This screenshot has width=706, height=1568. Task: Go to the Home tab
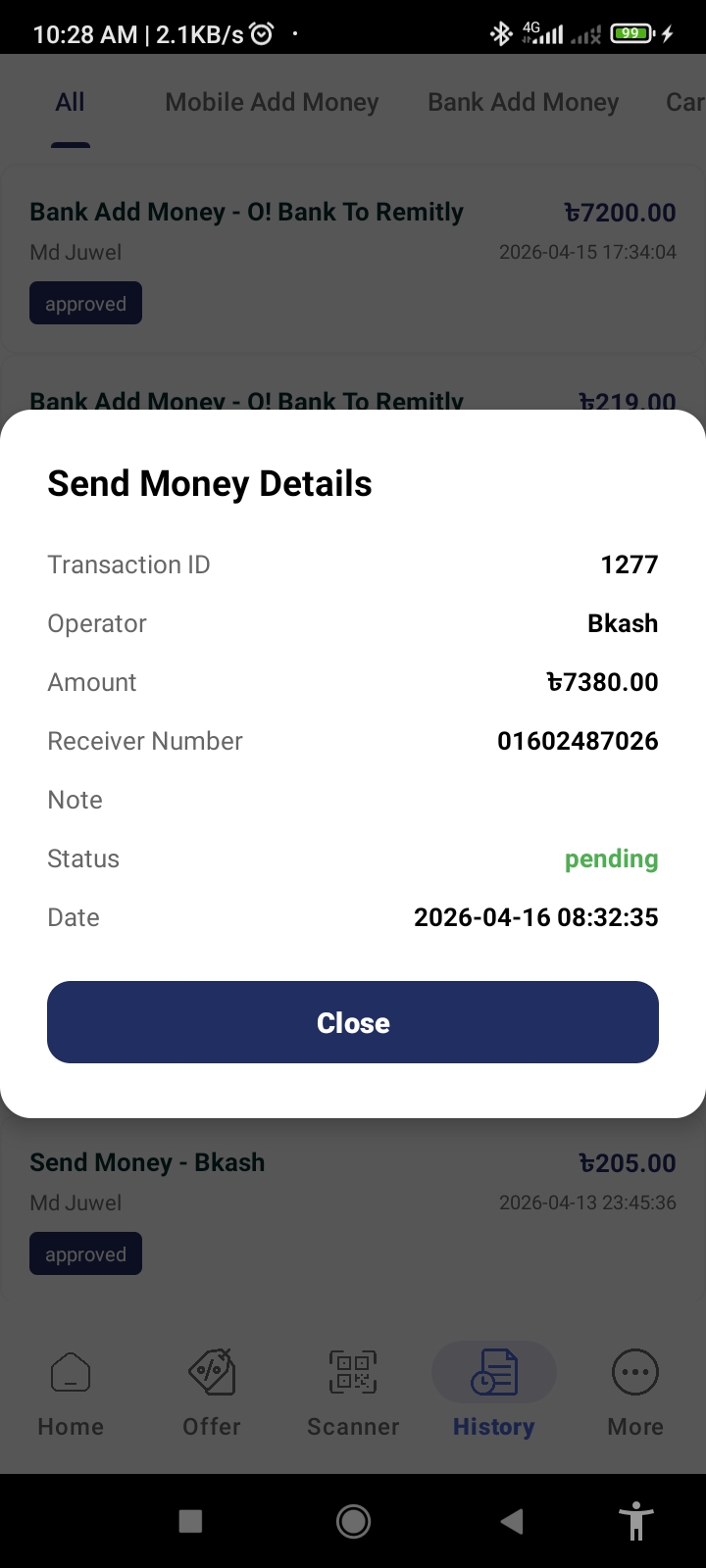(x=71, y=1392)
